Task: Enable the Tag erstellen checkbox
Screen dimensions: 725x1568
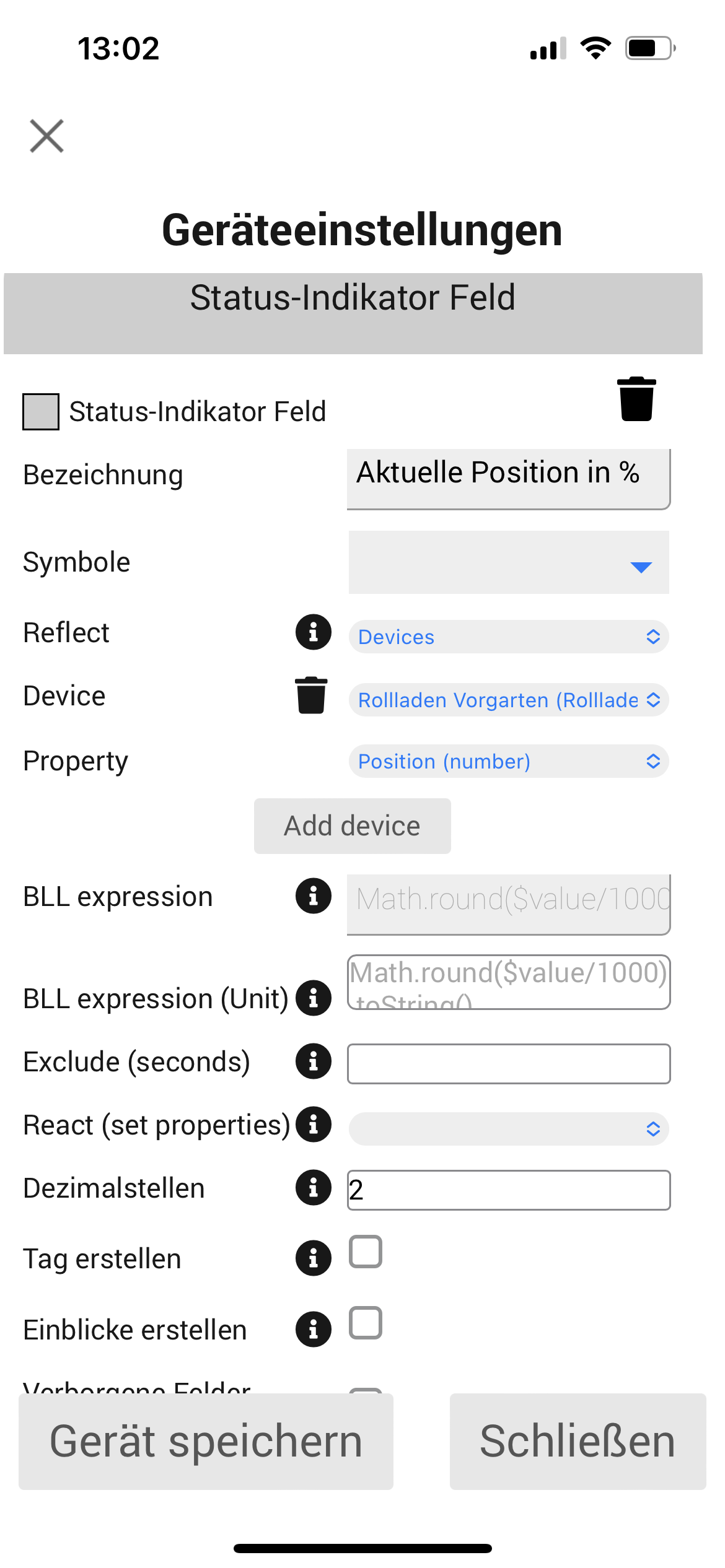Action: [x=366, y=1252]
